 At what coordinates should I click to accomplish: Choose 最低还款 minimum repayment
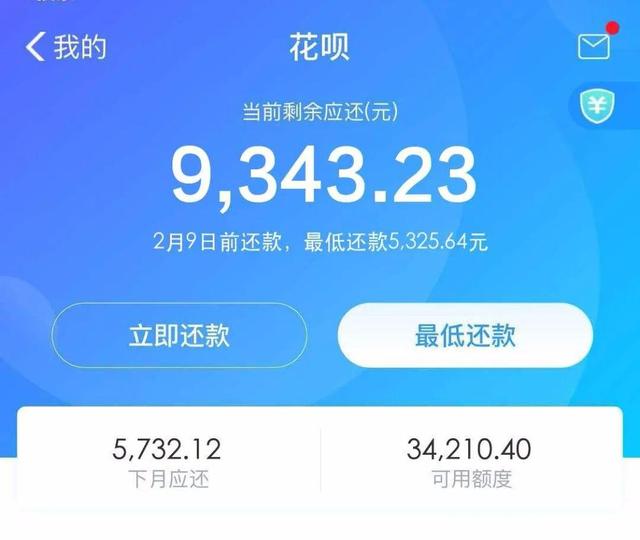(465, 335)
